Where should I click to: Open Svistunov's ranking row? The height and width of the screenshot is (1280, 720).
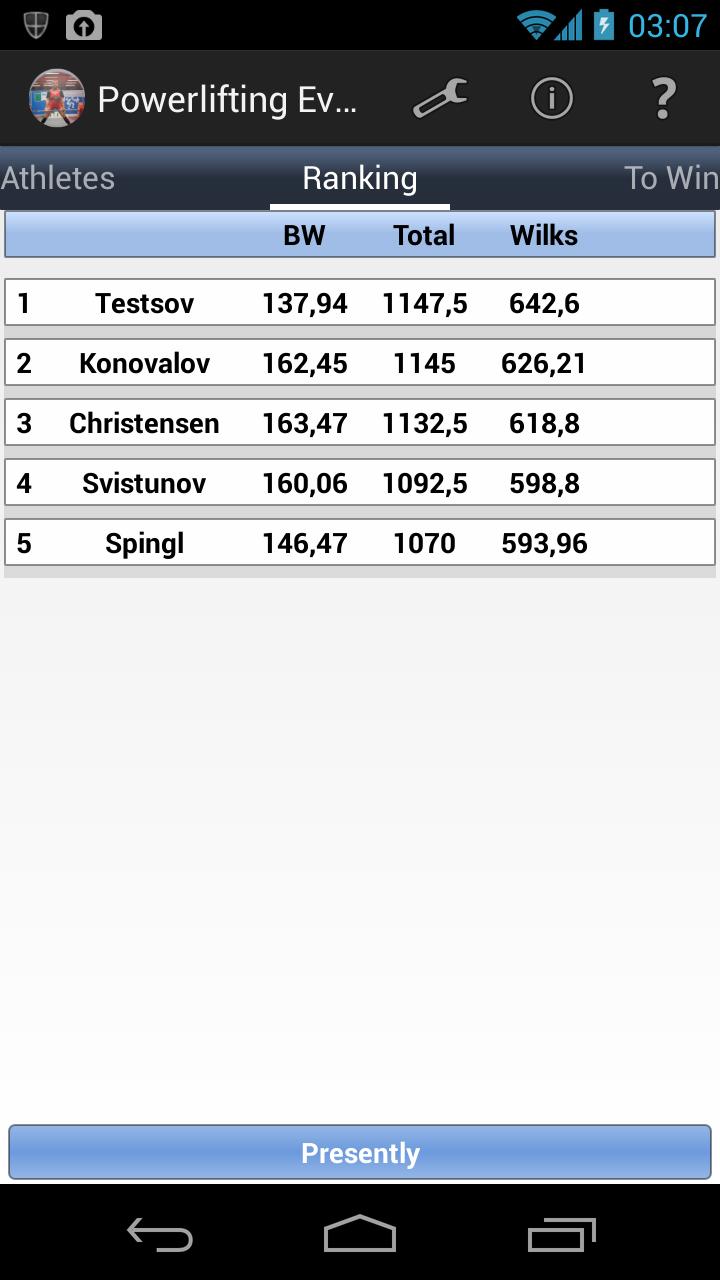[x=360, y=483]
